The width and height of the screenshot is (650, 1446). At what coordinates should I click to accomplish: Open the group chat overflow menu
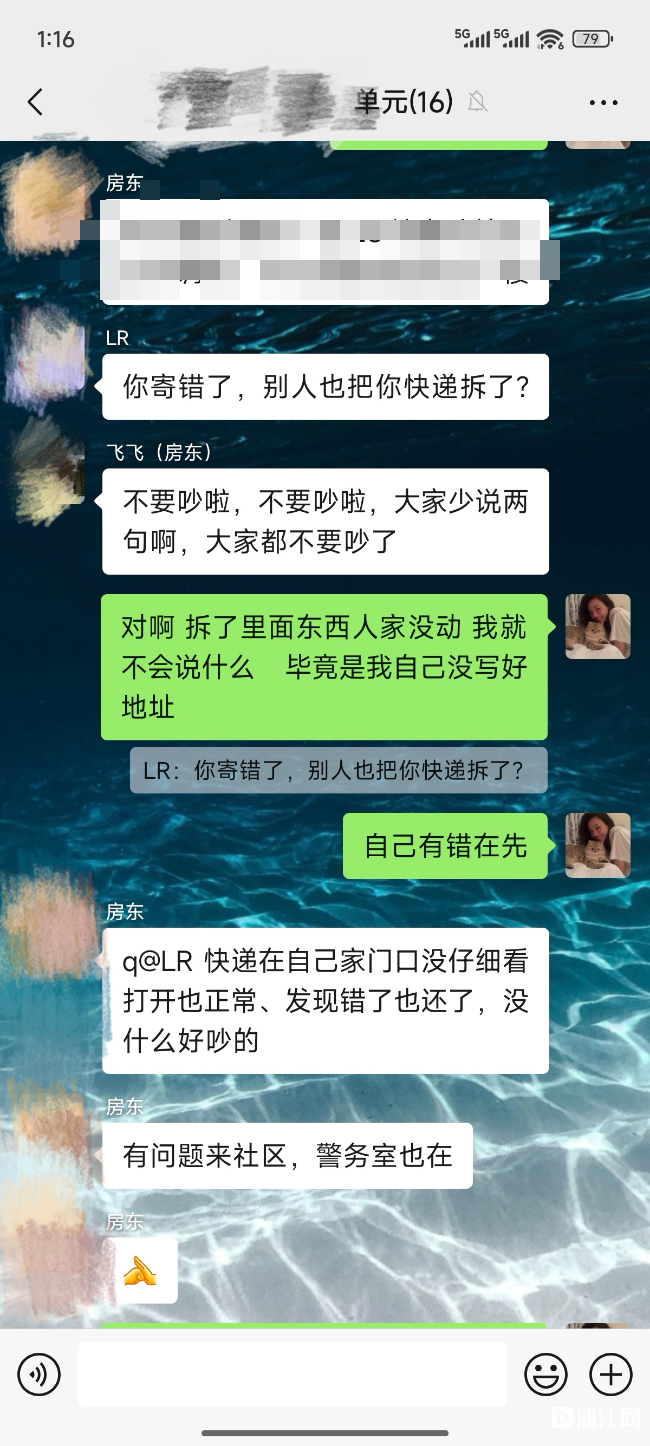pyautogui.click(x=603, y=102)
